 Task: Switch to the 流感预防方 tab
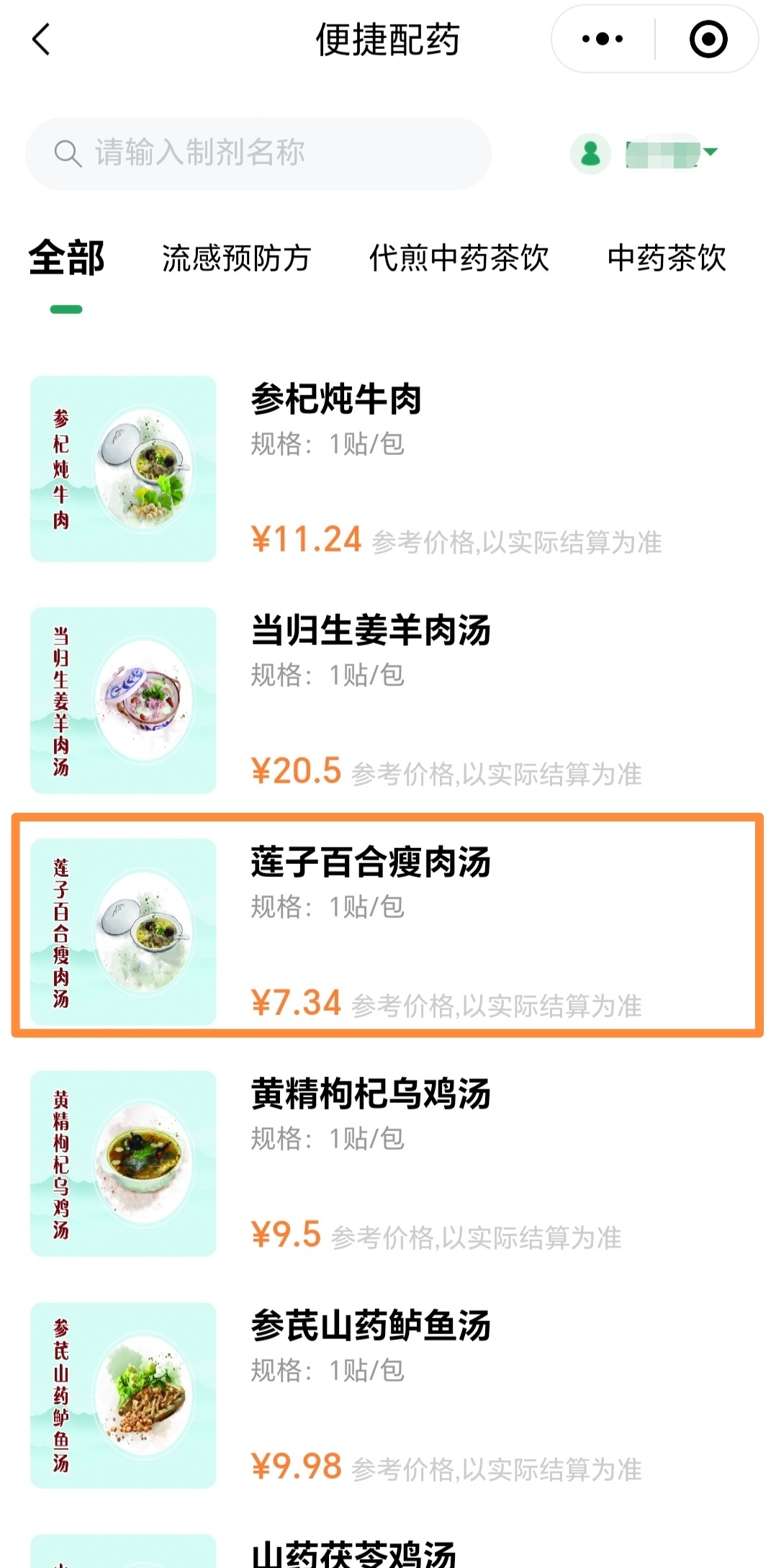[236, 258]
